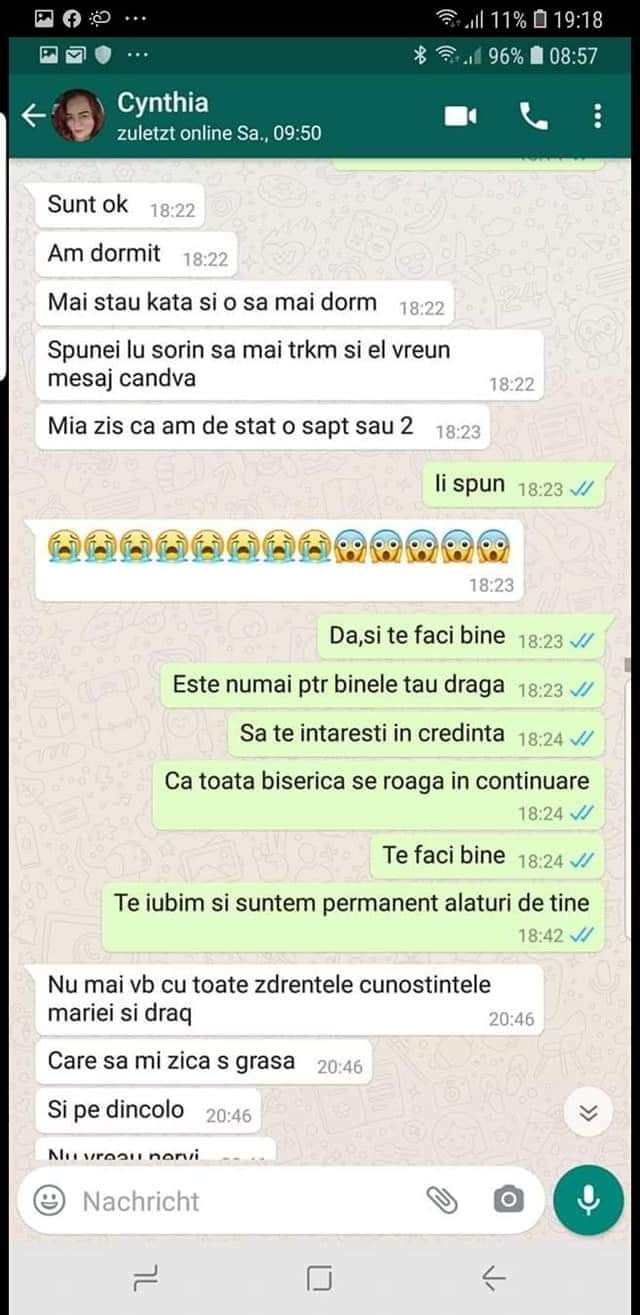640x1315 pixels.
Task: Go back to the chat list
Action: click(33, 117)
